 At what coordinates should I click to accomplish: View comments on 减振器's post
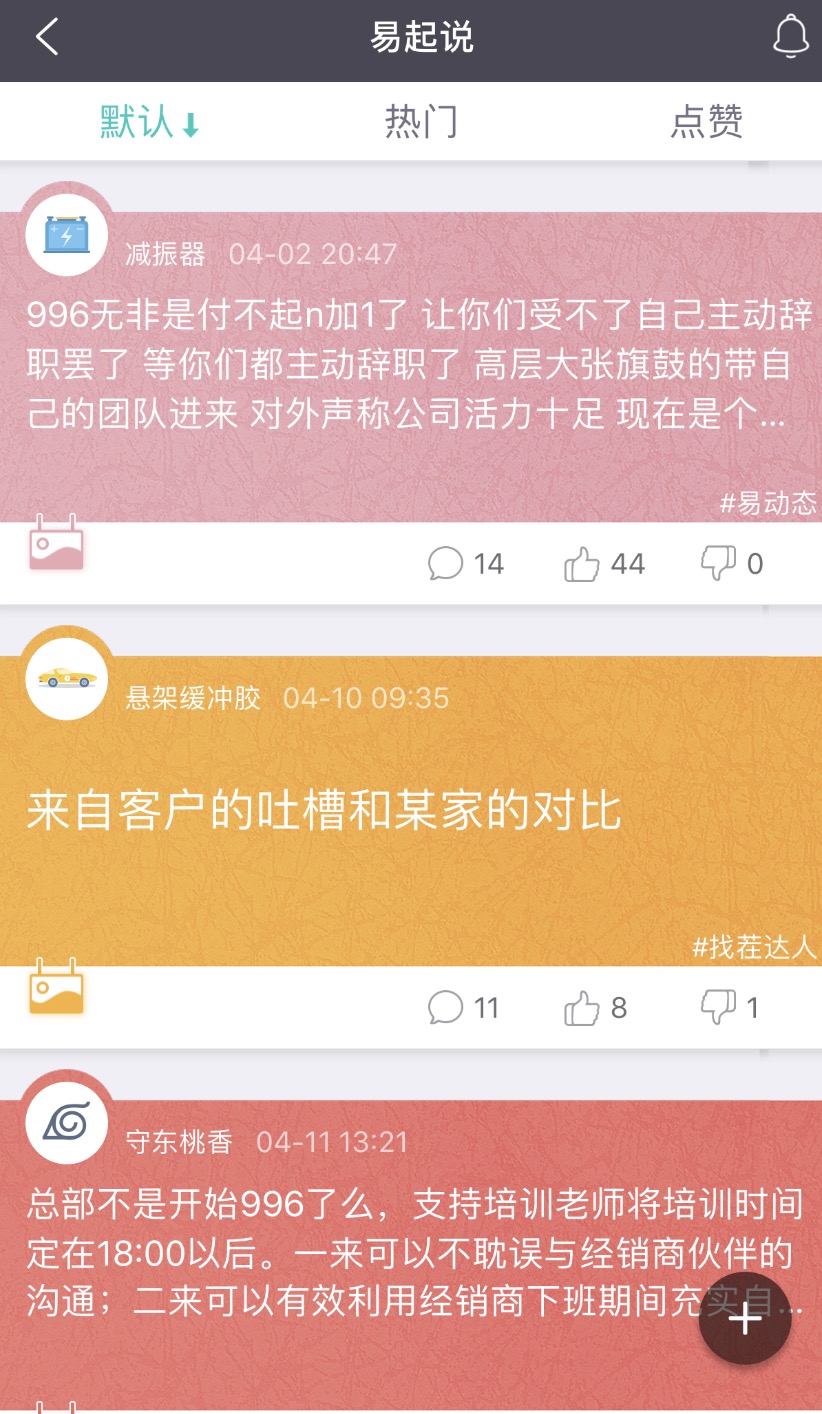click(466, 564)
